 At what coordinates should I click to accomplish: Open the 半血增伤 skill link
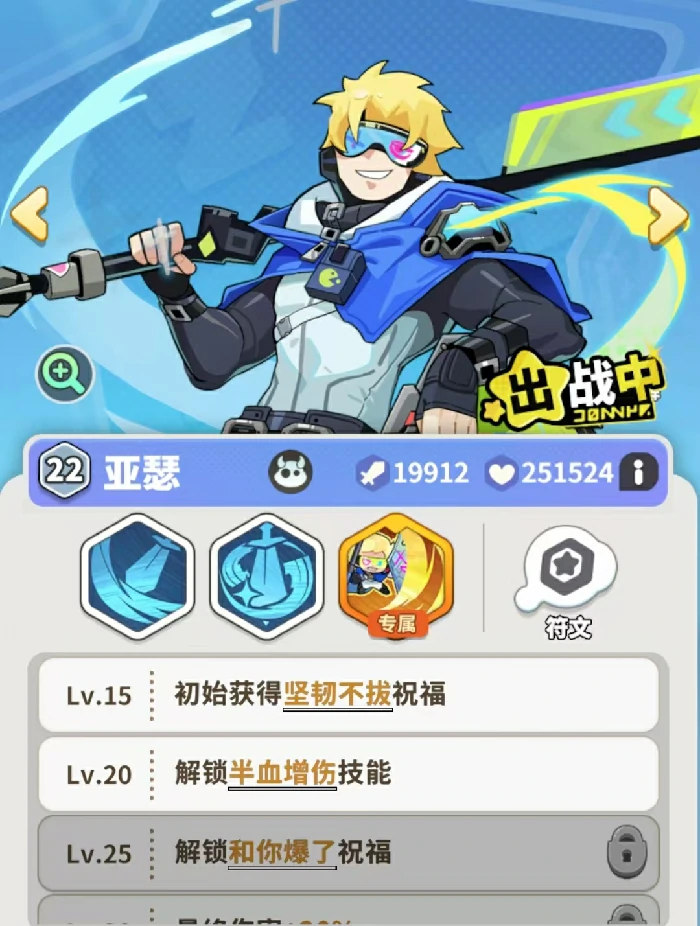[x=282, y=773]
